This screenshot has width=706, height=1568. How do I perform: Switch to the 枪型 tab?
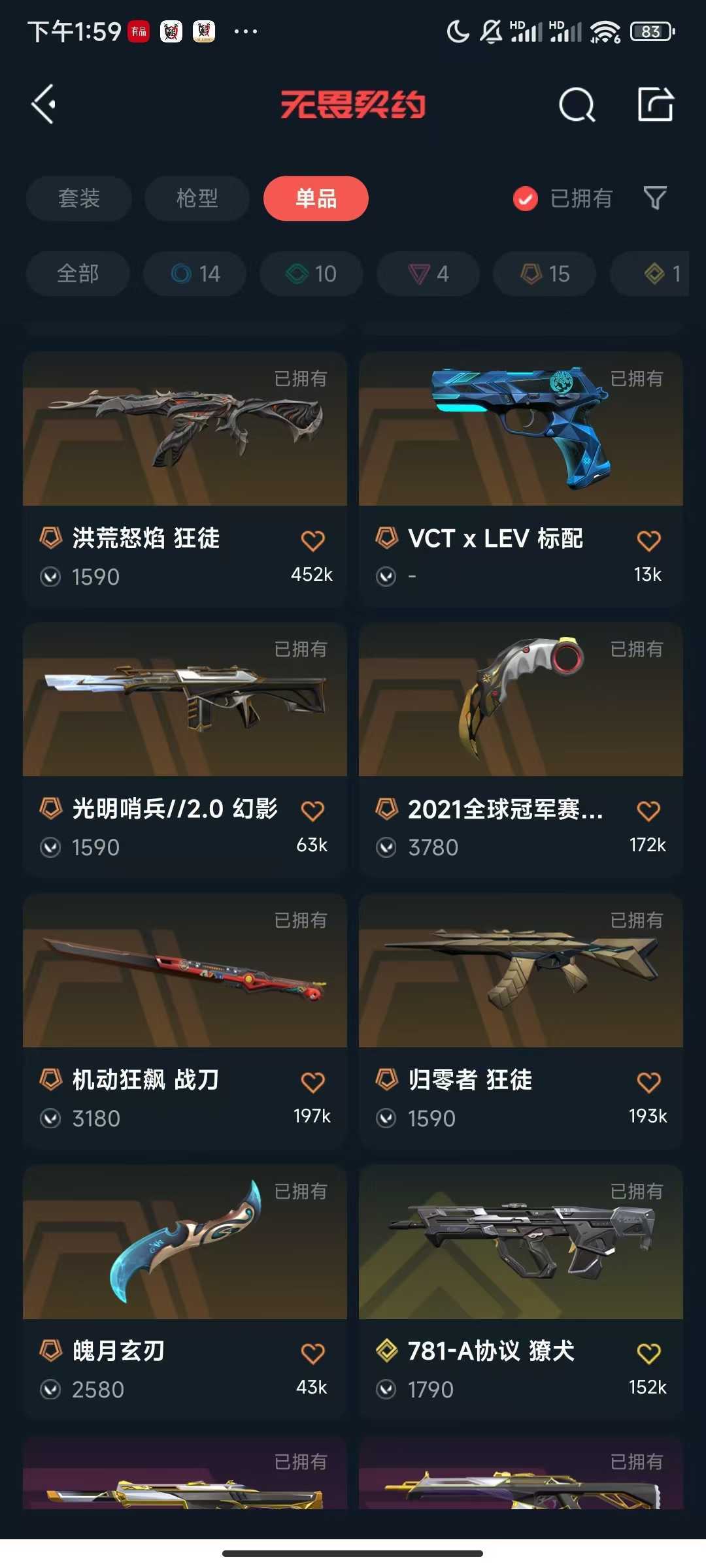point(197,198)
